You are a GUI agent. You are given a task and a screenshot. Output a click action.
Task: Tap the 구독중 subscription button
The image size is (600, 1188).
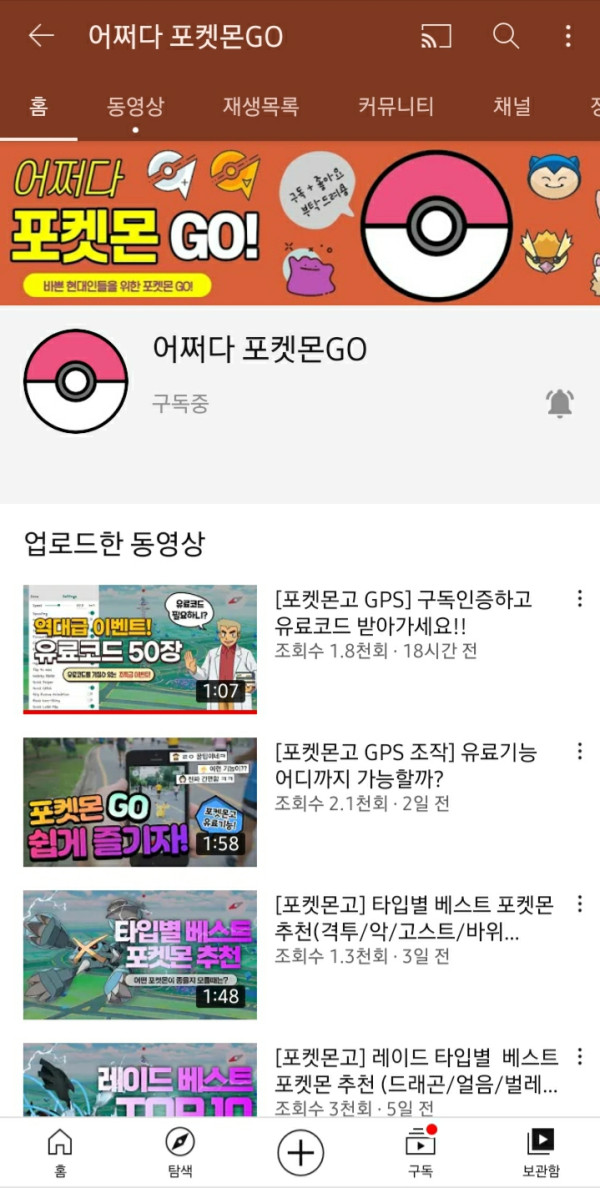pyautogui.click(x=181, y=403)
